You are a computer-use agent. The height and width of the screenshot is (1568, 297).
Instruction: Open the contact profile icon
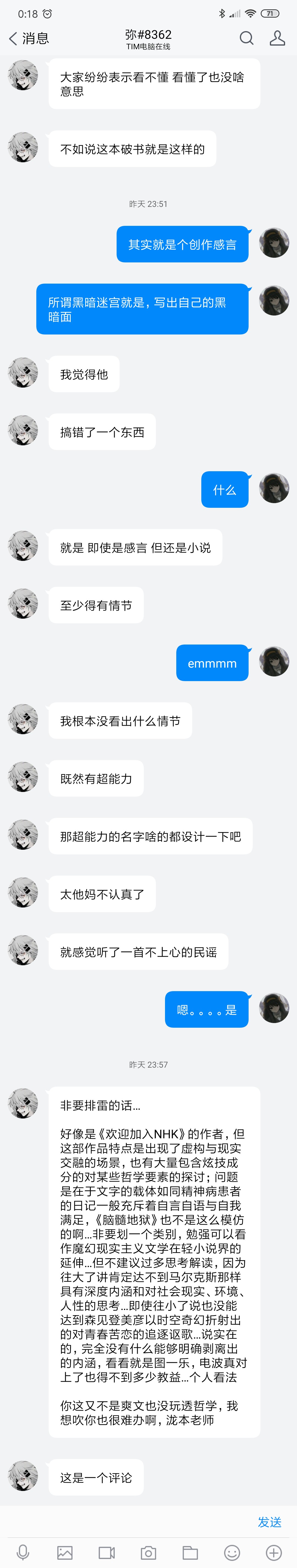point(277,38)
